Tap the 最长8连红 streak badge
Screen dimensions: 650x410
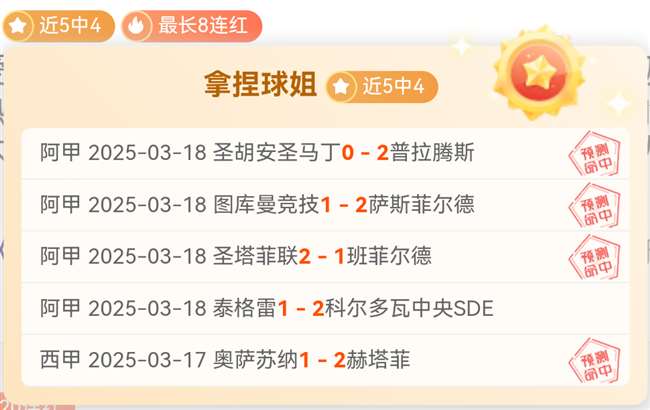click(190, 26)
